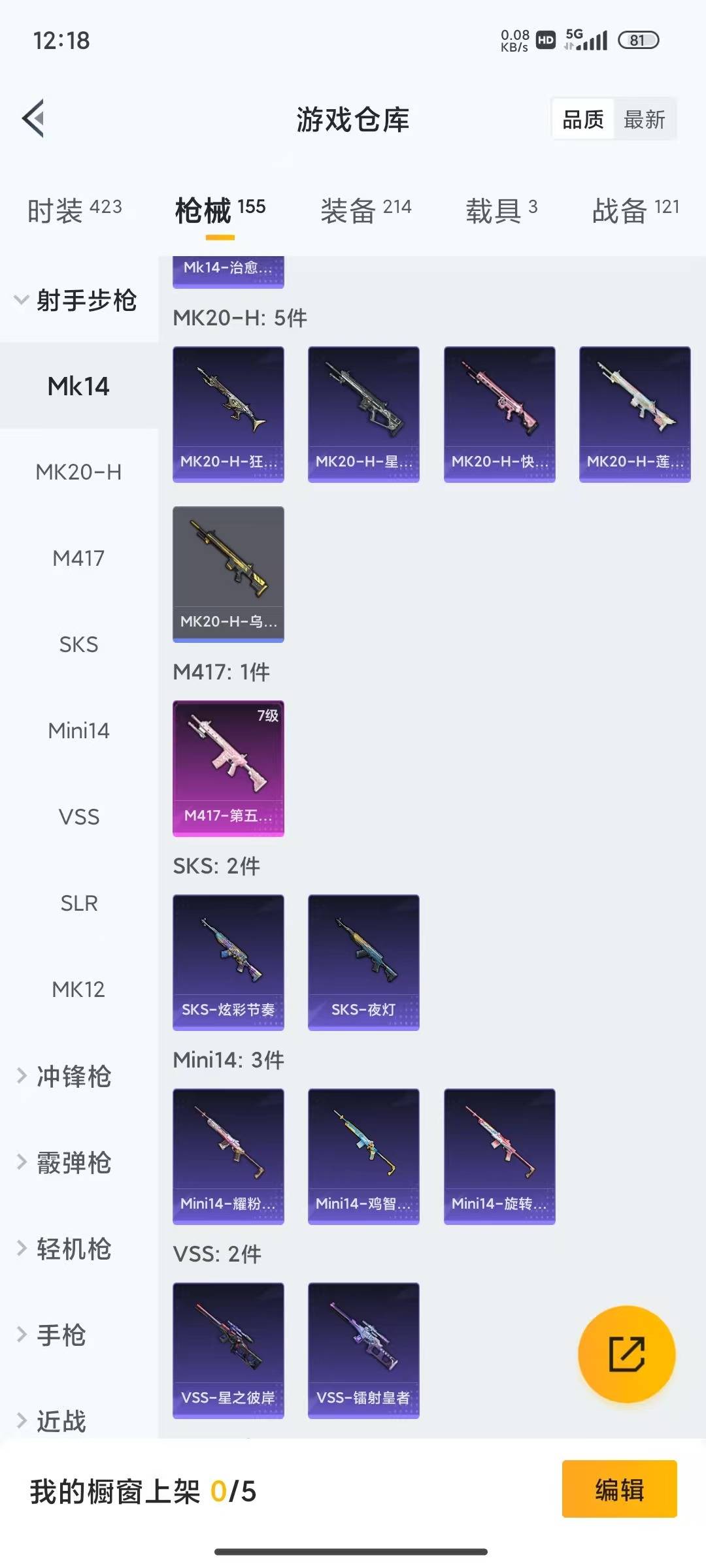Viewport: 706px width, 1568px height.
Task: Collapse the 射手步枪 category
Action: (77, 301)
